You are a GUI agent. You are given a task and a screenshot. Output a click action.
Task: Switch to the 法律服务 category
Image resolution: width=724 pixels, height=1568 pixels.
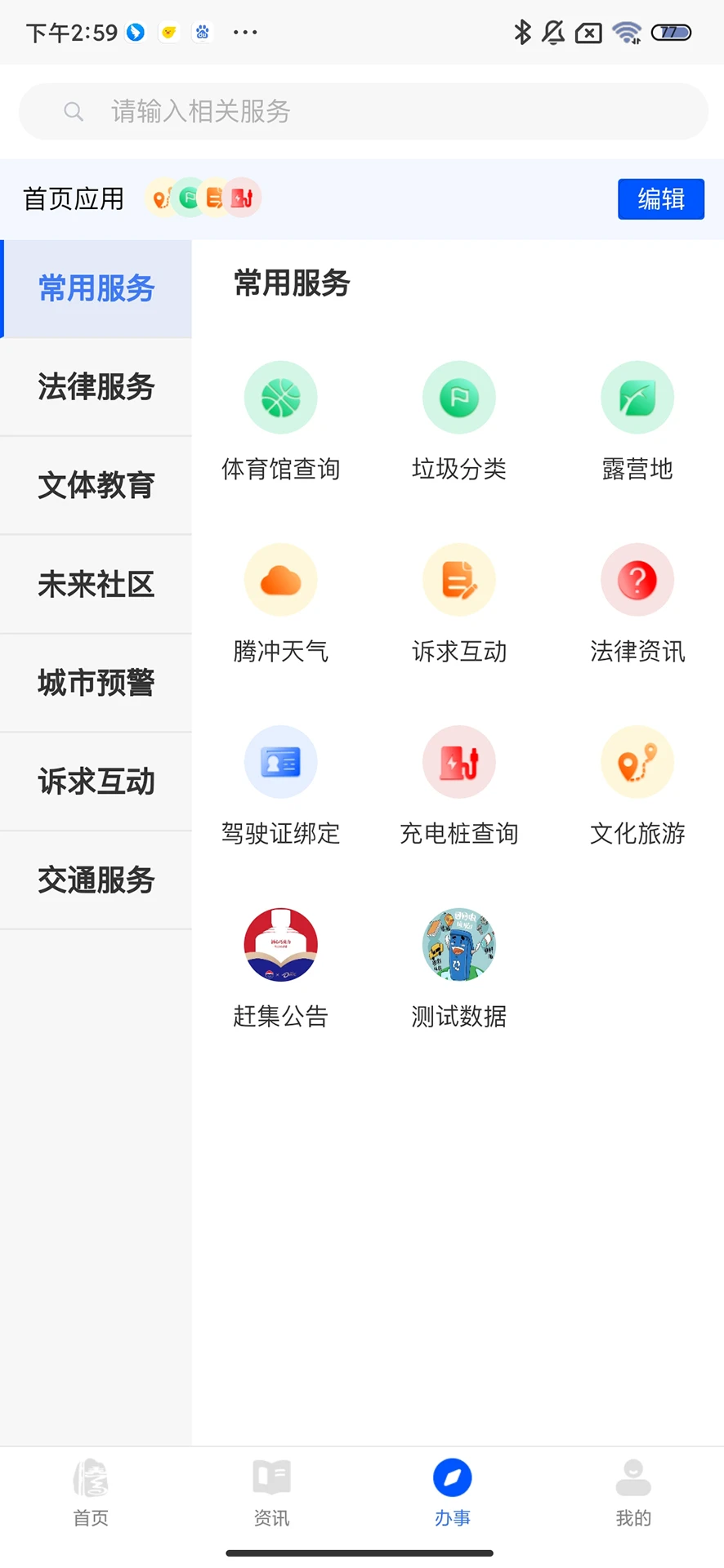(95, 388)
